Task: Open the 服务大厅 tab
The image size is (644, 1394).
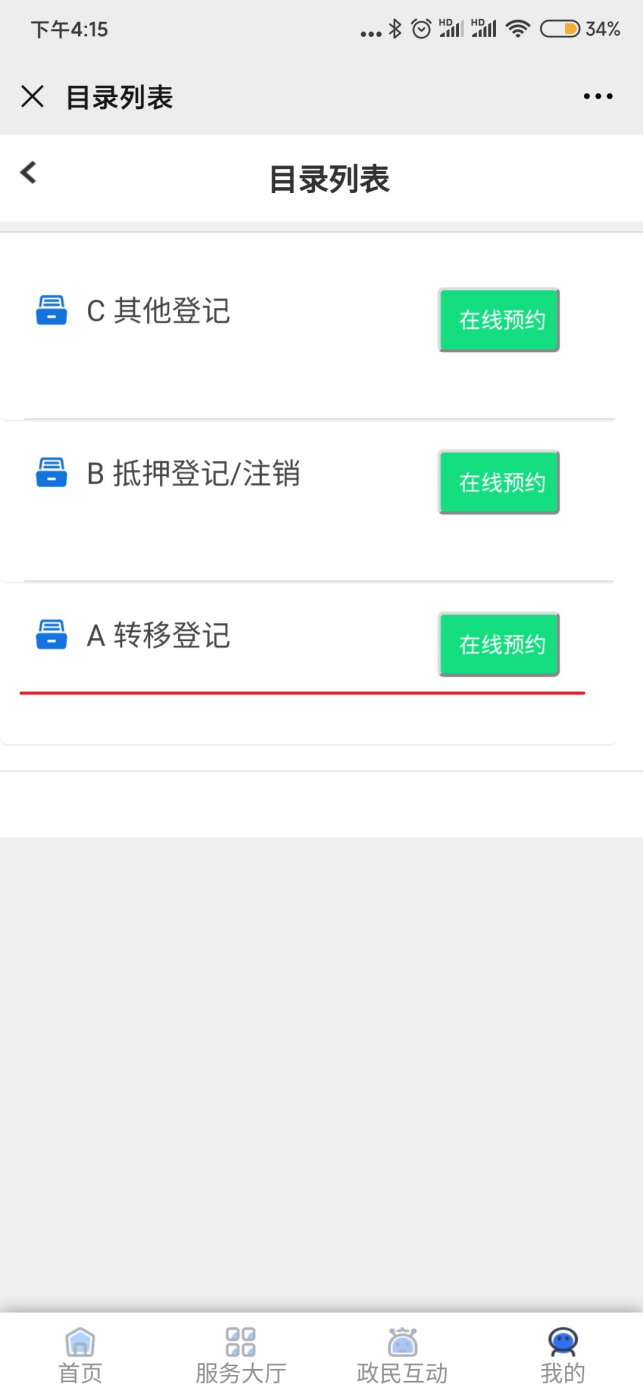Action: [240, 1354]
